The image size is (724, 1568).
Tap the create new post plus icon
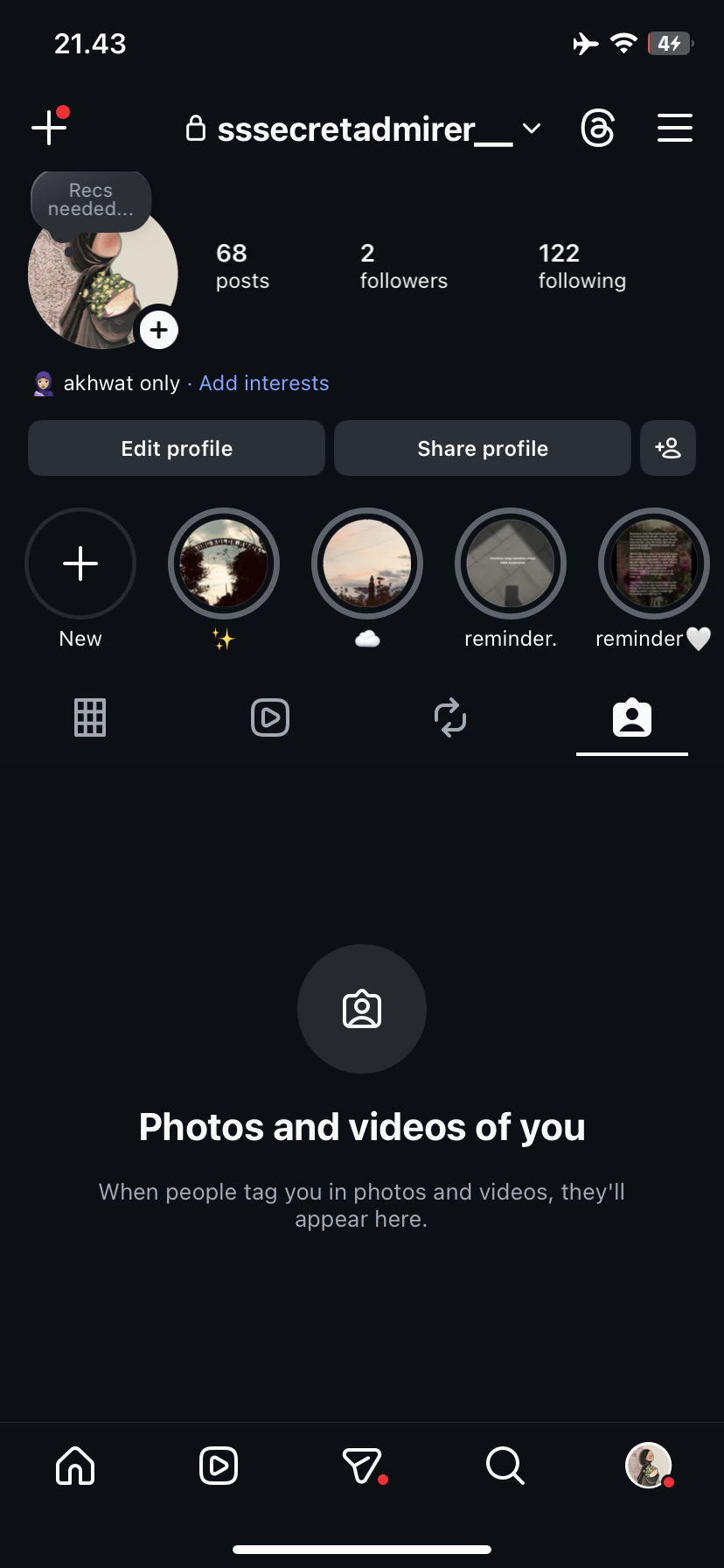tap(49, 128)
